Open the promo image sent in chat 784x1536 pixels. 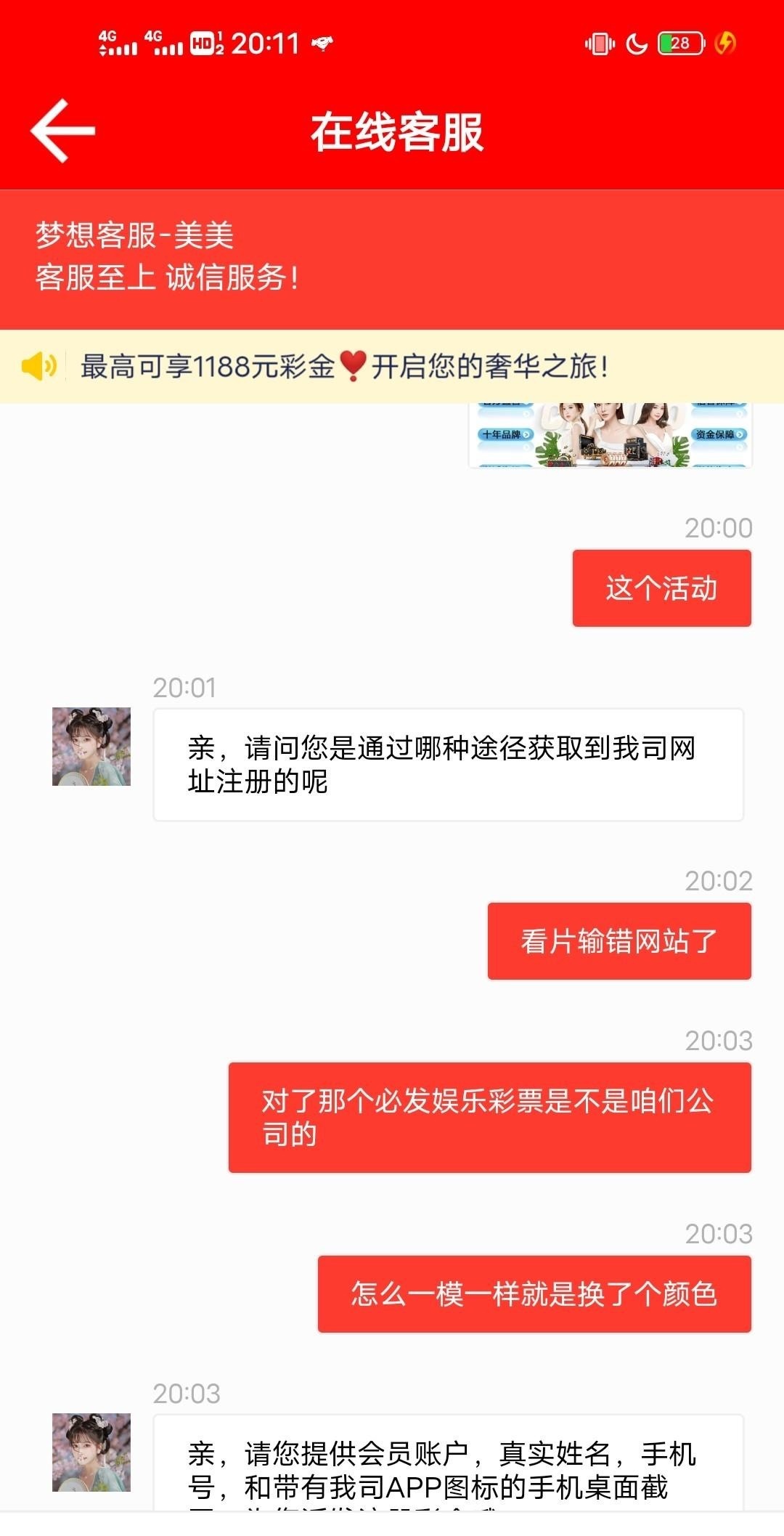[610, 436]
